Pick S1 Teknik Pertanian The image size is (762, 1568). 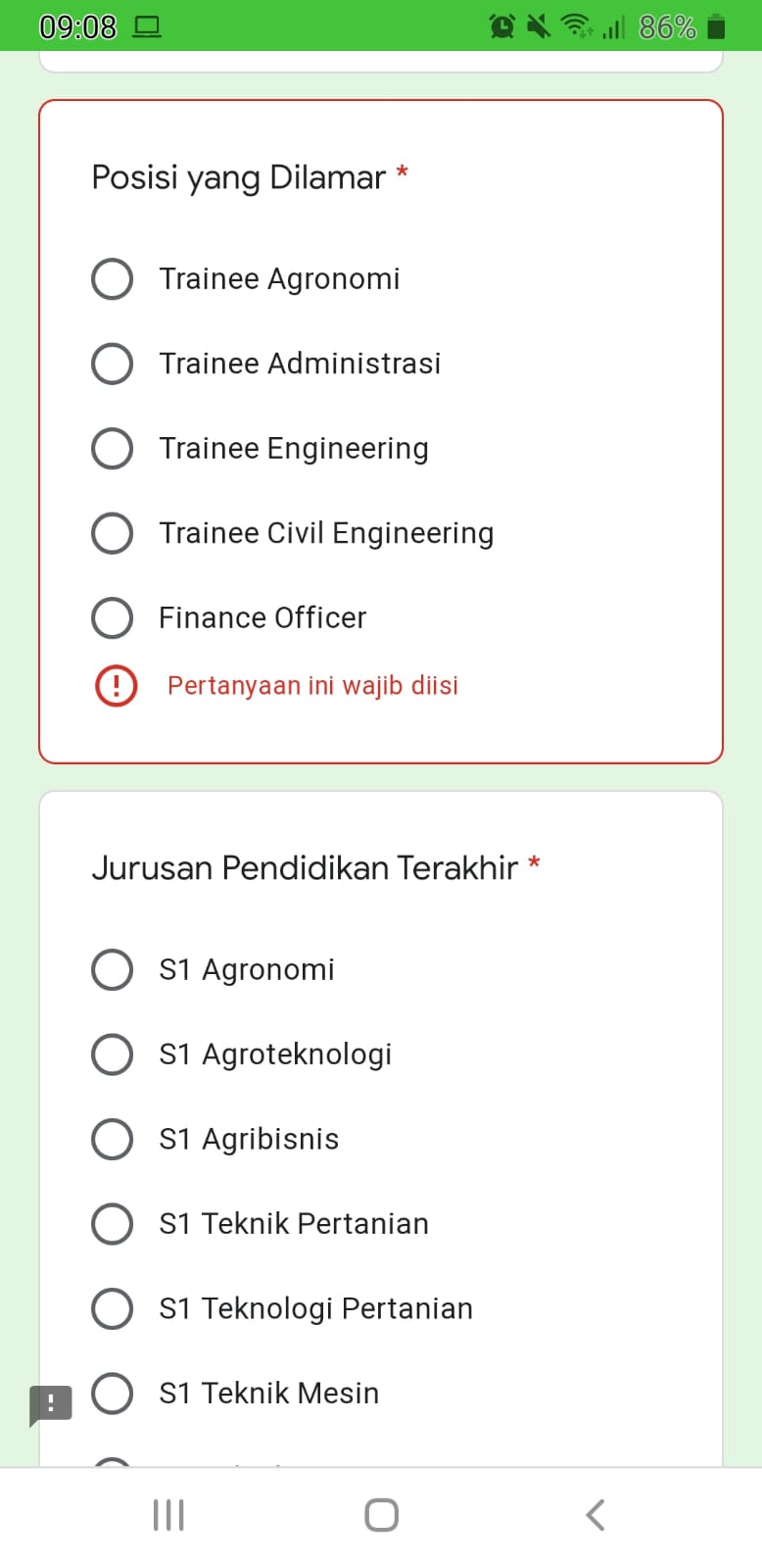click(x=113, y=1224)
